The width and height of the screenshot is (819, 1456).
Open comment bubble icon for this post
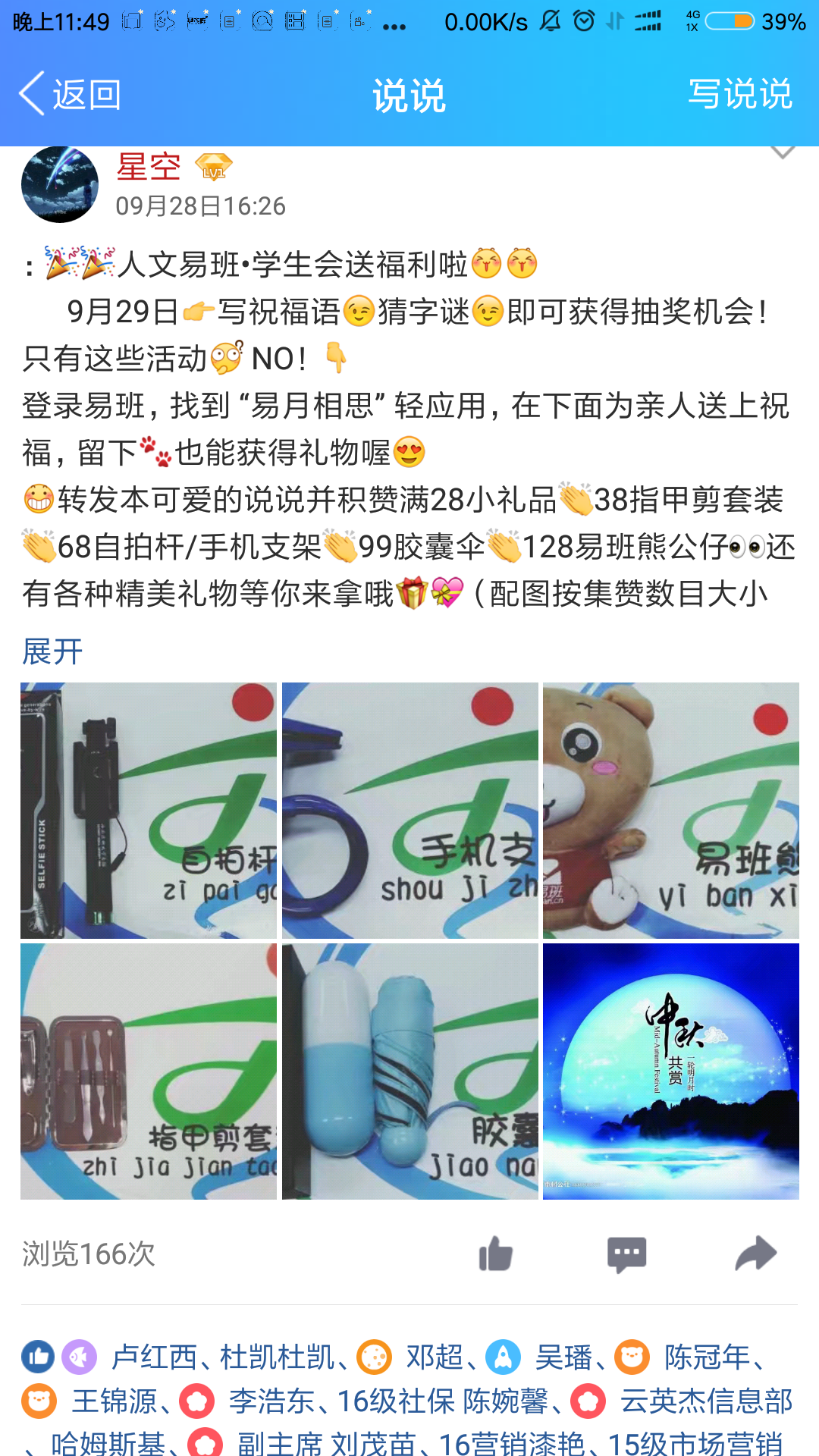coord(626,1254)
